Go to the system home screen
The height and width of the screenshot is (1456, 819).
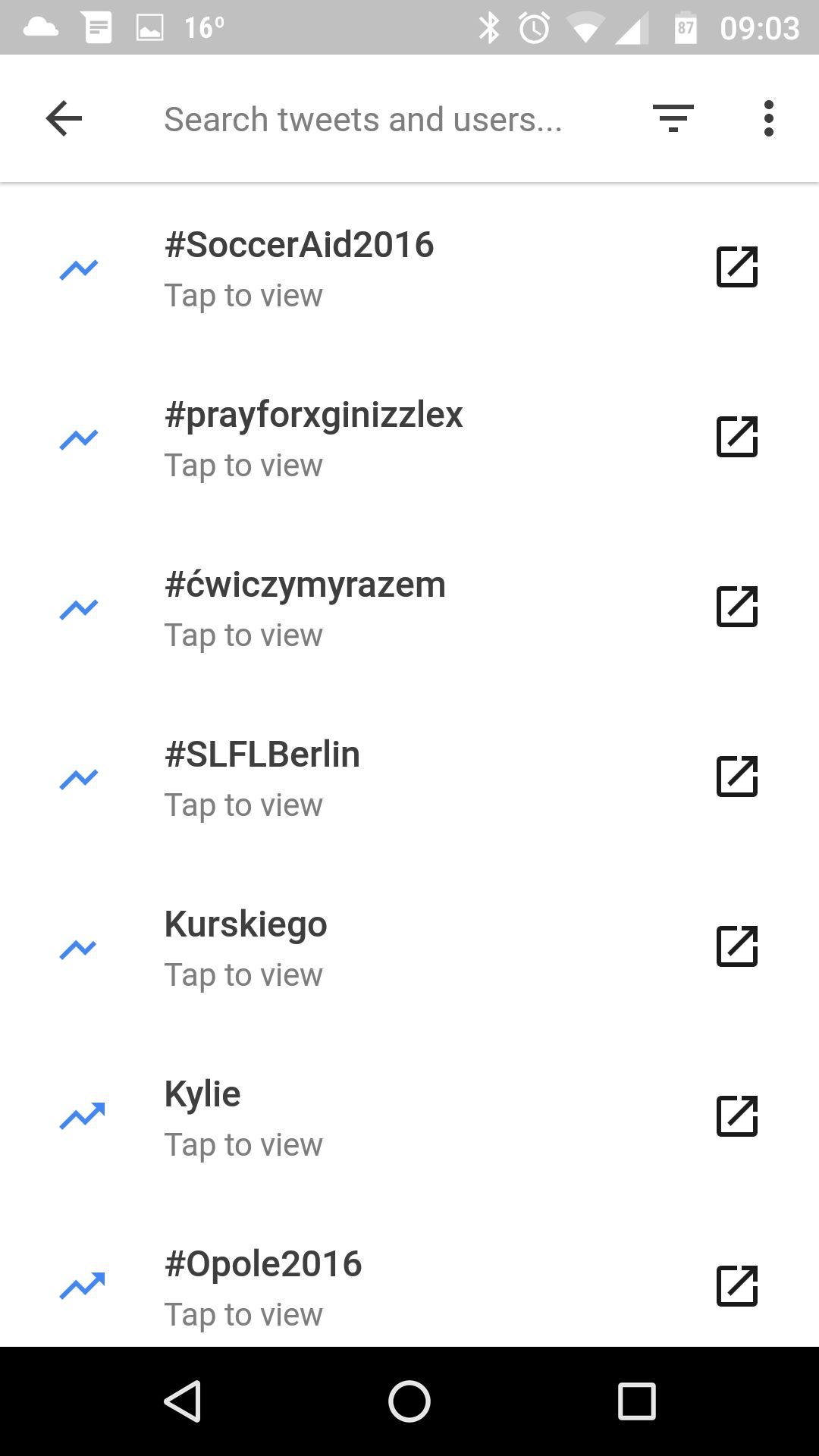pyautogui.click(x=409, y=1401)
